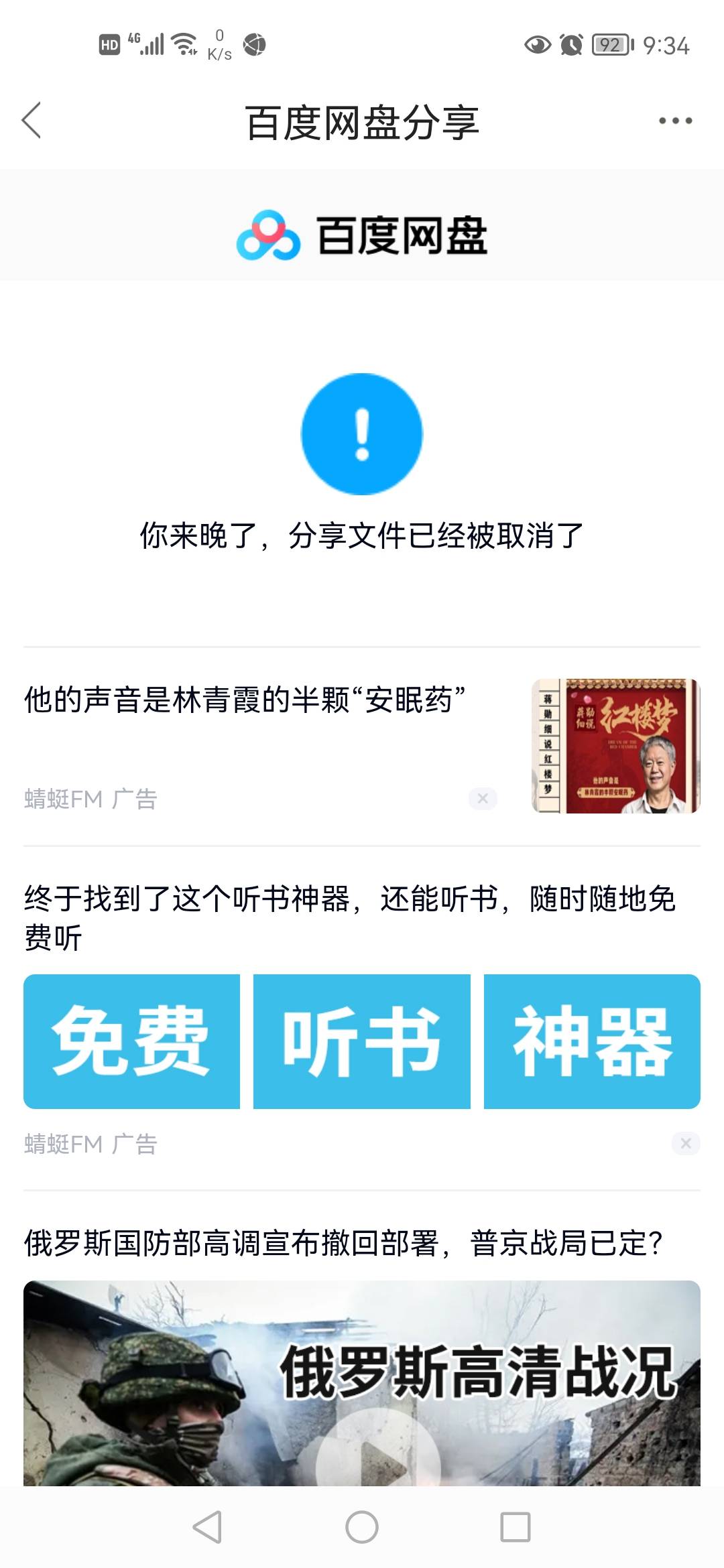Open the system recent apps view
Image resolution: width=724 pixels, height=1568 pixels.
[516, 1527]
